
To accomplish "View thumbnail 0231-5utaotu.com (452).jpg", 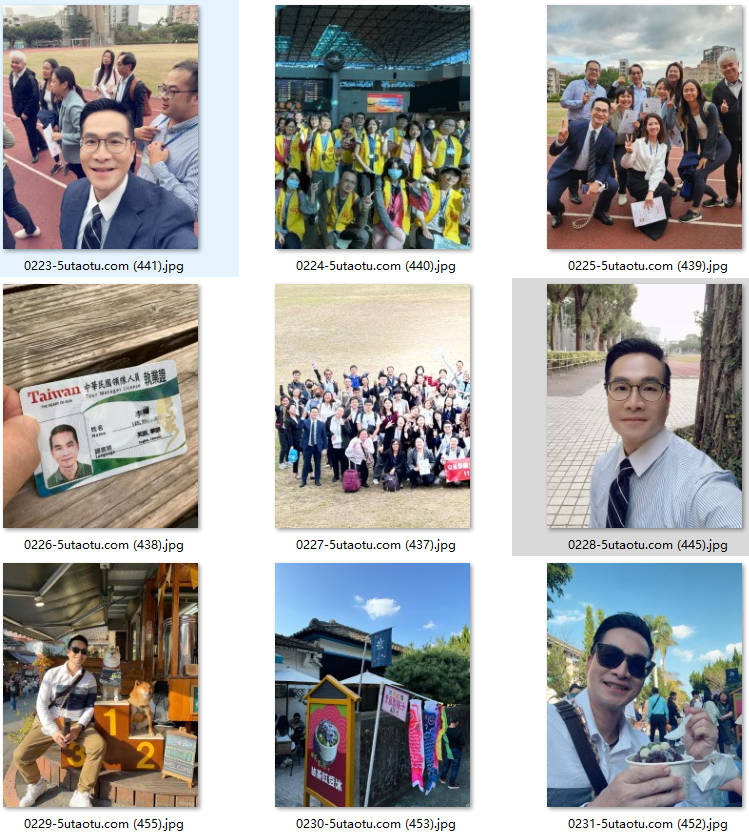I will (645, 685).
